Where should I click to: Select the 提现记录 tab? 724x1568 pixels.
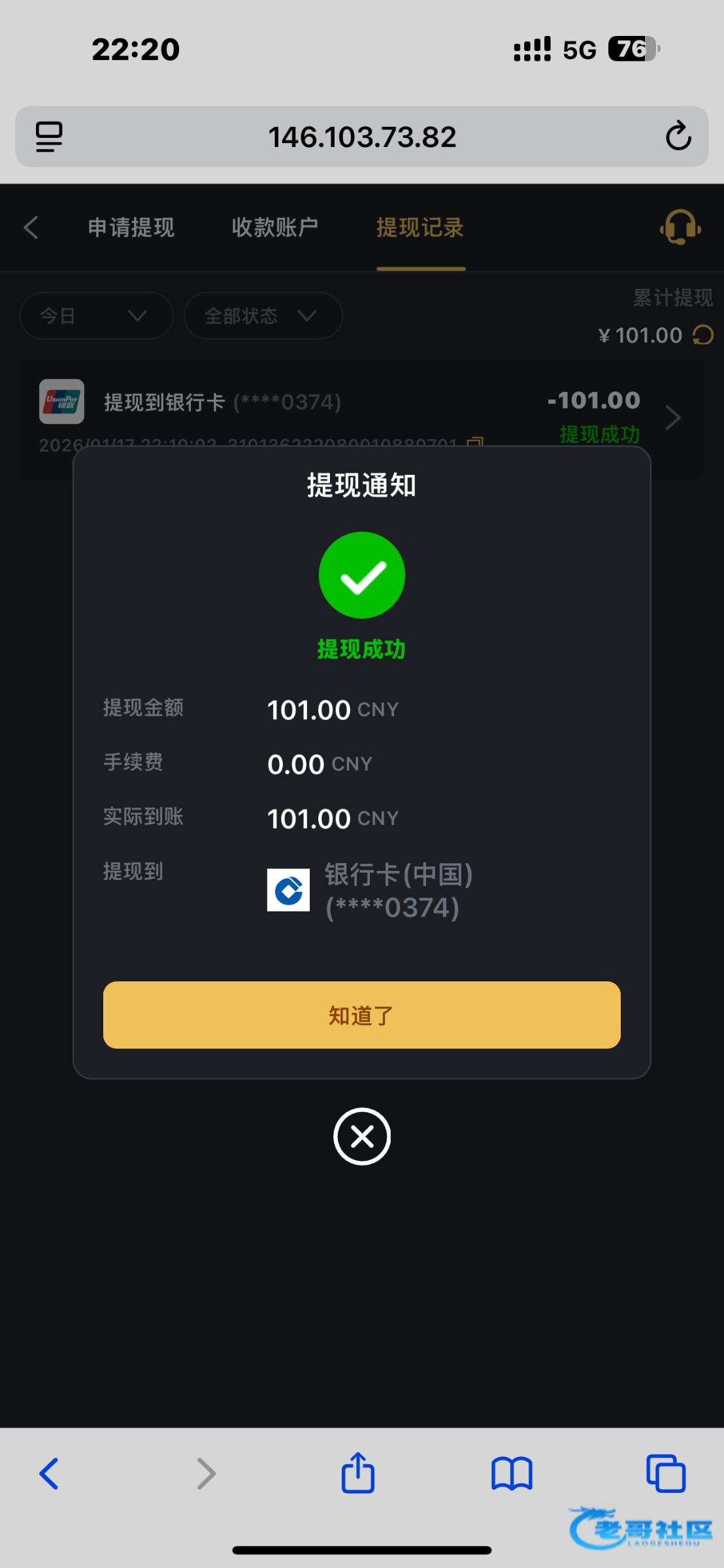420,227
